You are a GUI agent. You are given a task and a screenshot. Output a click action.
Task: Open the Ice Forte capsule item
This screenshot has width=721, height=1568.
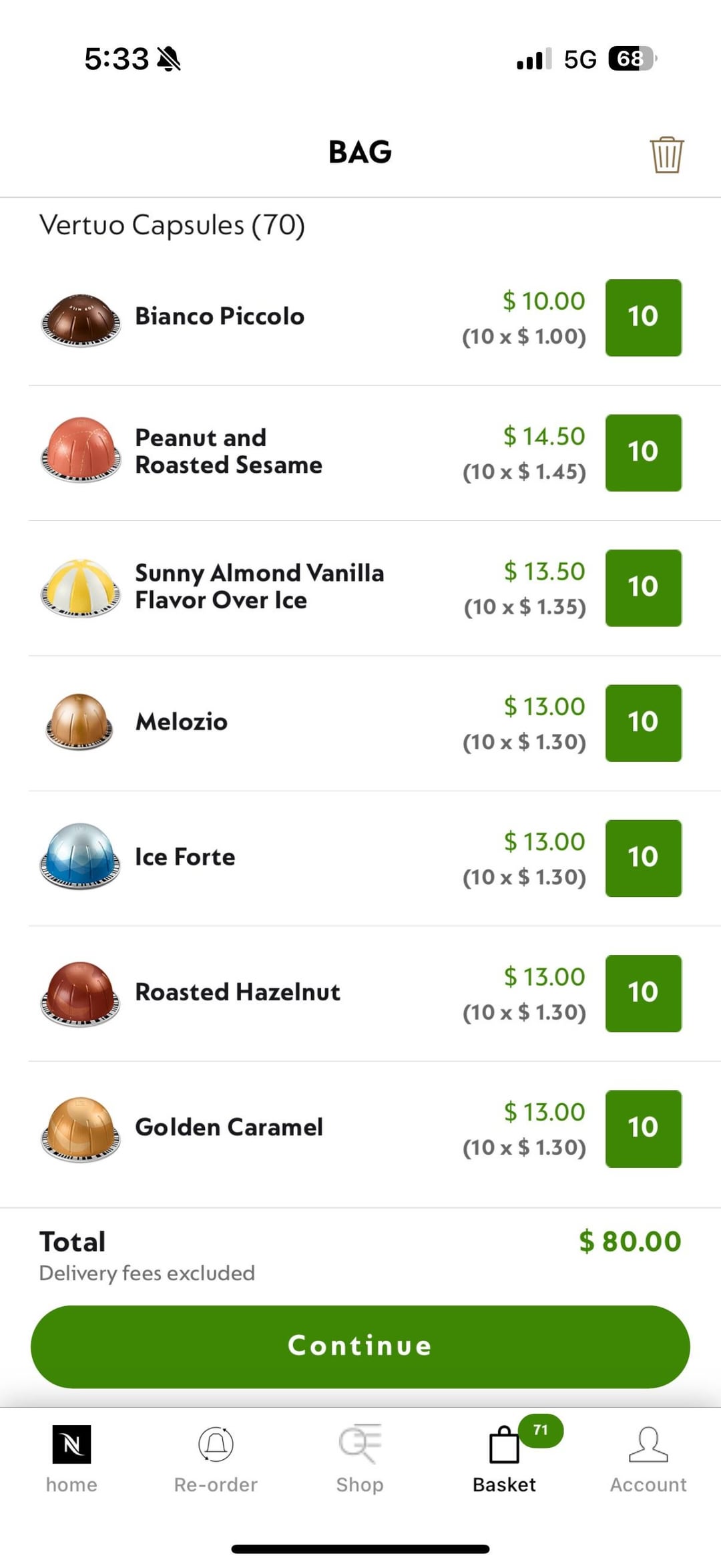tap(185, 857)
